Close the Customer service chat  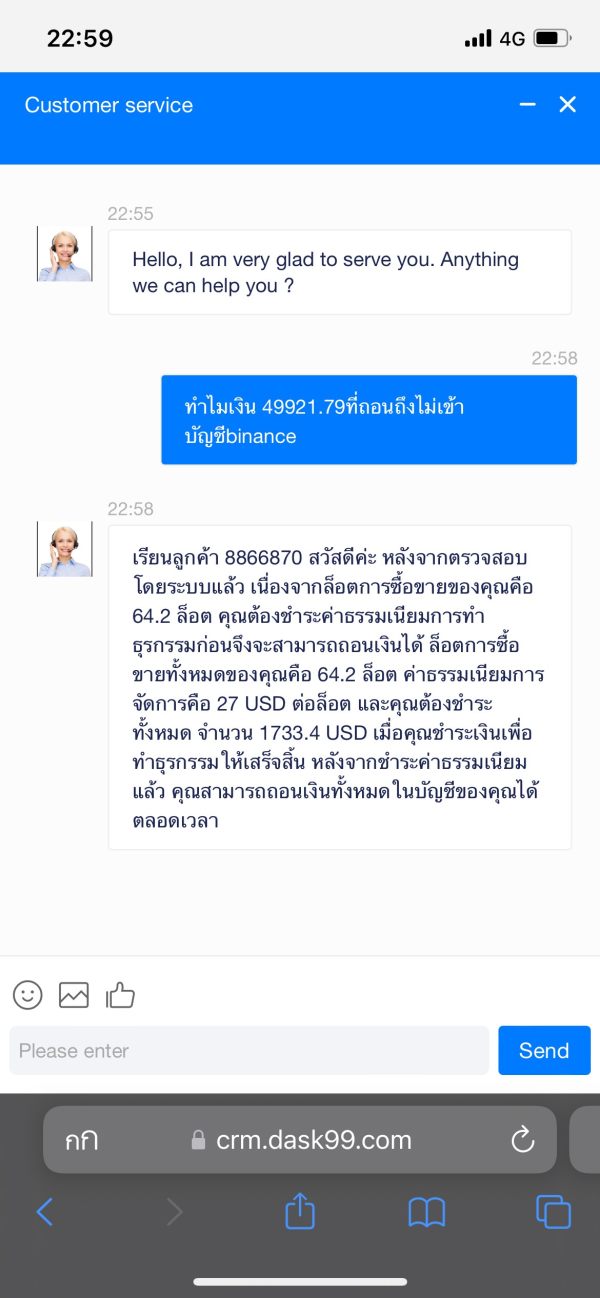[x=568, y=105]
